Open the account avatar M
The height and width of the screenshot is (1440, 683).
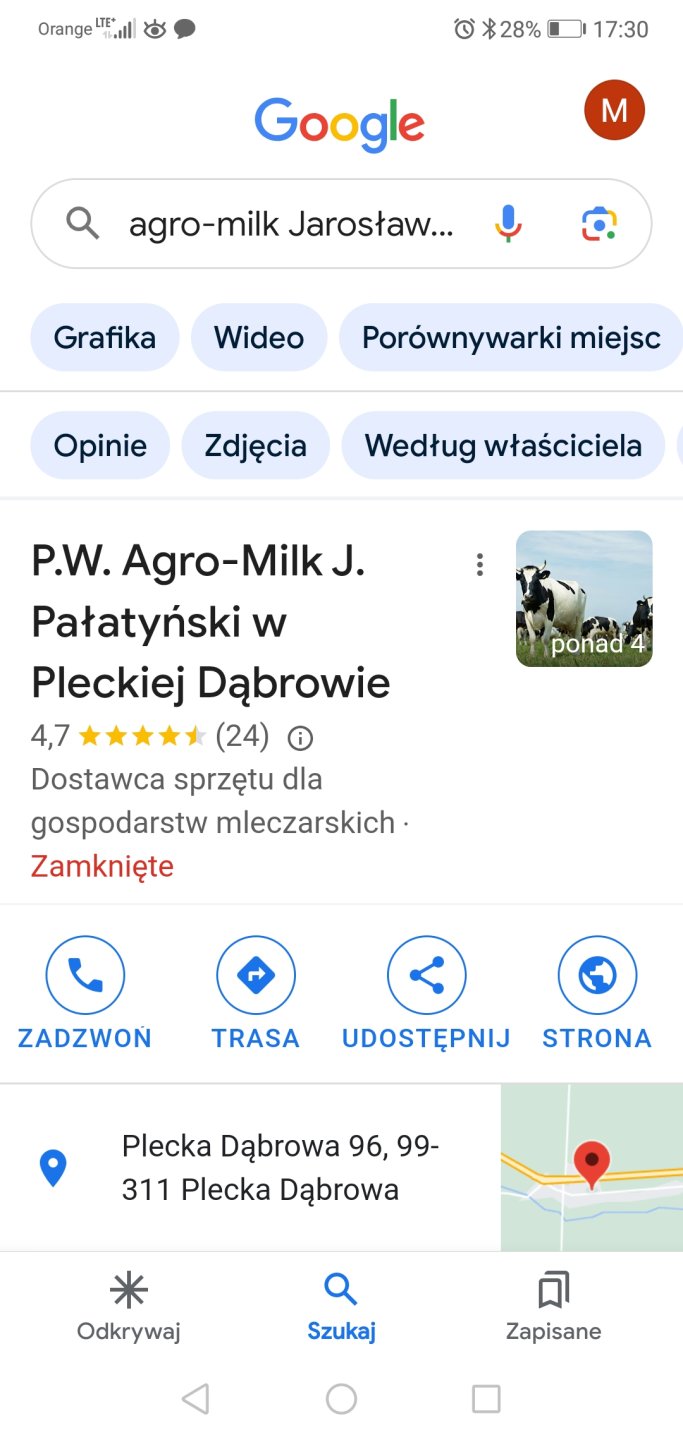(x=614, y=110)
